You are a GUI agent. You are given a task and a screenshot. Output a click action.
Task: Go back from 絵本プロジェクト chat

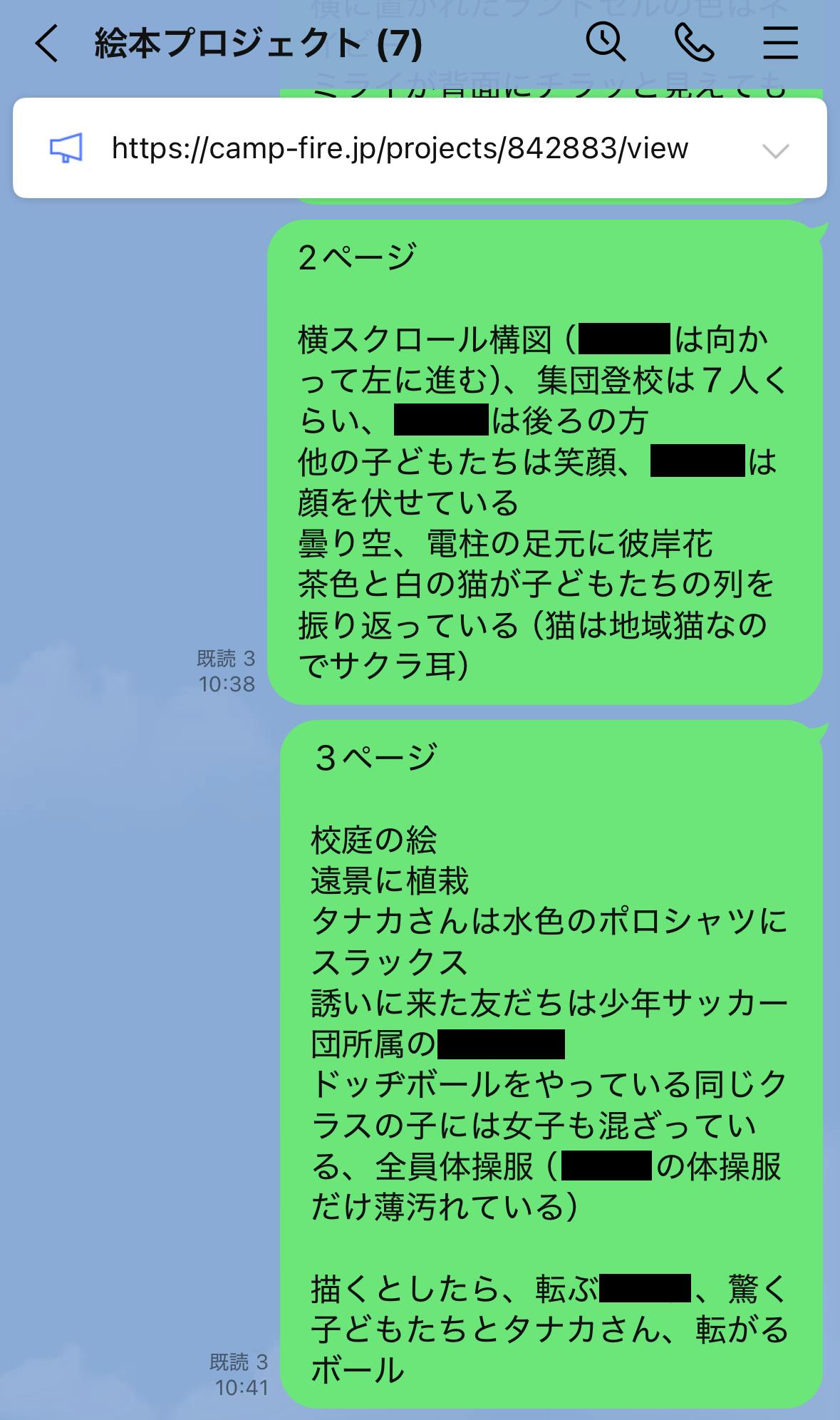tap(47, 44)
